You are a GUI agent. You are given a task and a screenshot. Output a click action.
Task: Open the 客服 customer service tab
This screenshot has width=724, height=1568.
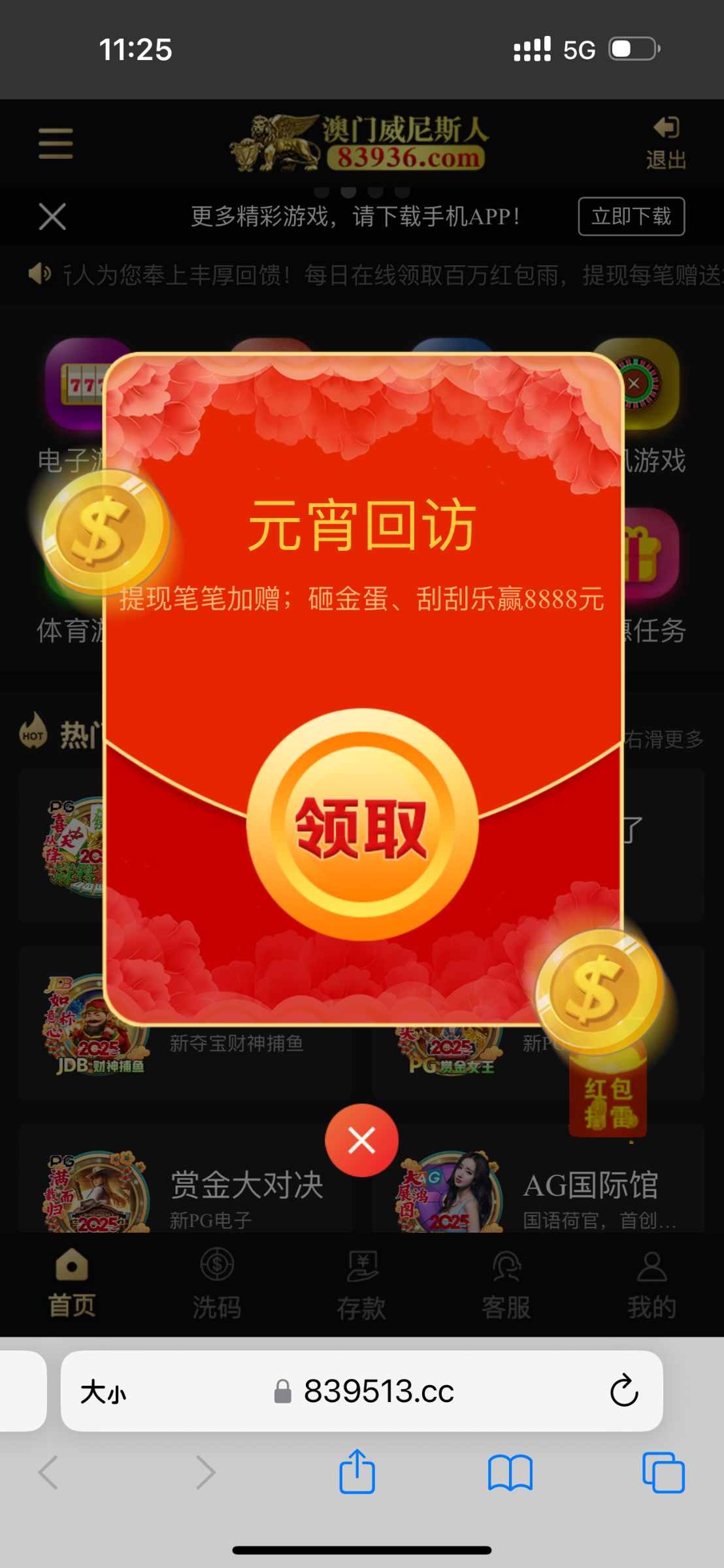tap(506, 1284)
